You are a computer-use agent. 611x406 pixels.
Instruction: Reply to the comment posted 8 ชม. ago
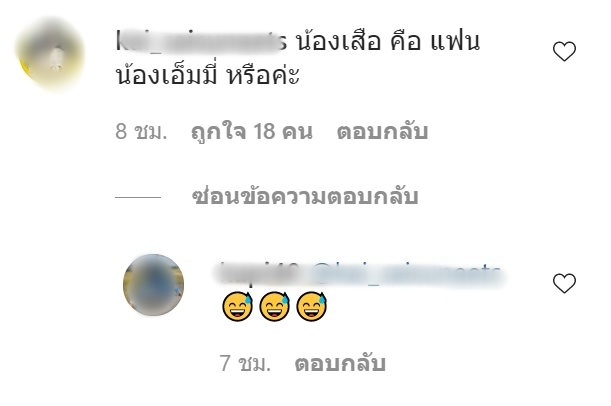tap(382, 131)
